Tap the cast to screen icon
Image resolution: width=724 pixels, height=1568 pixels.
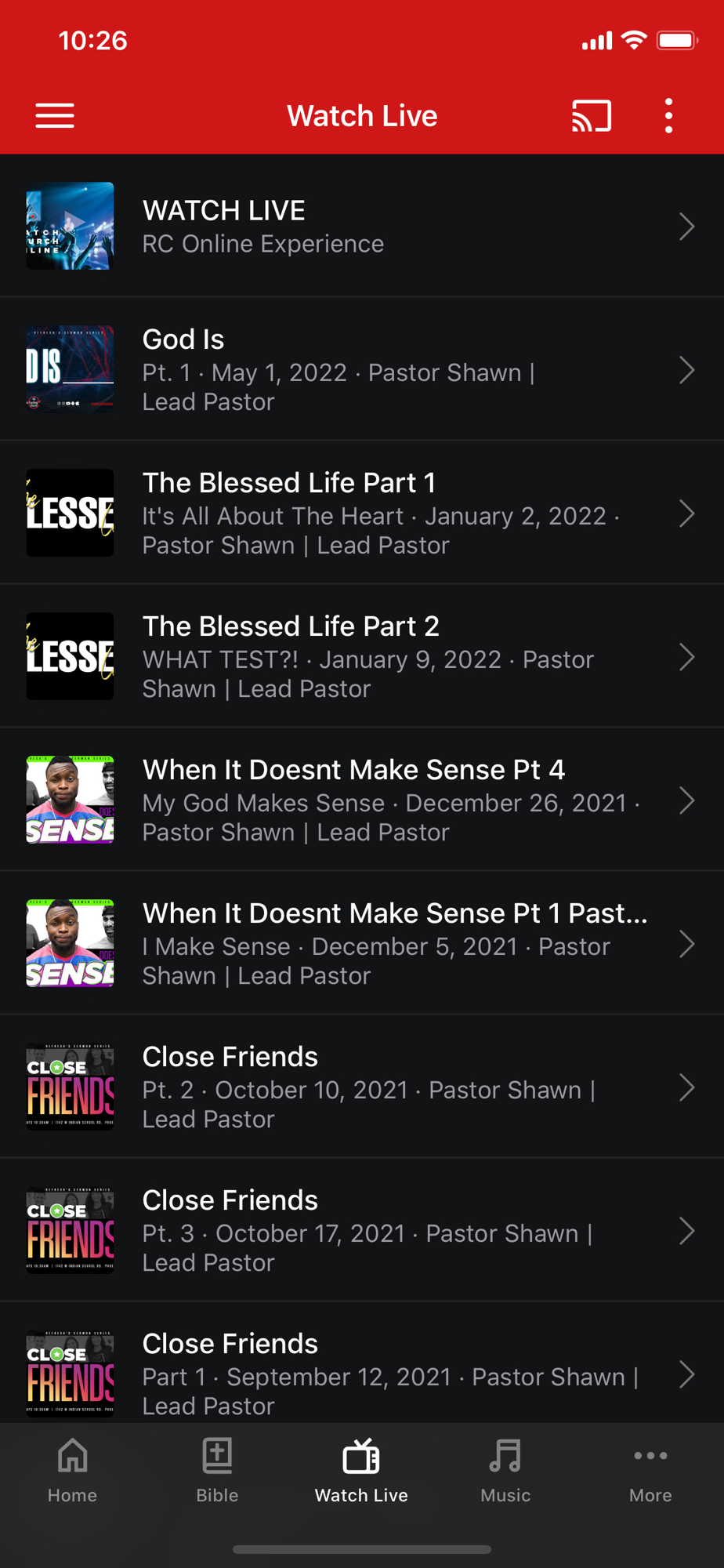(x=591, y=116)
